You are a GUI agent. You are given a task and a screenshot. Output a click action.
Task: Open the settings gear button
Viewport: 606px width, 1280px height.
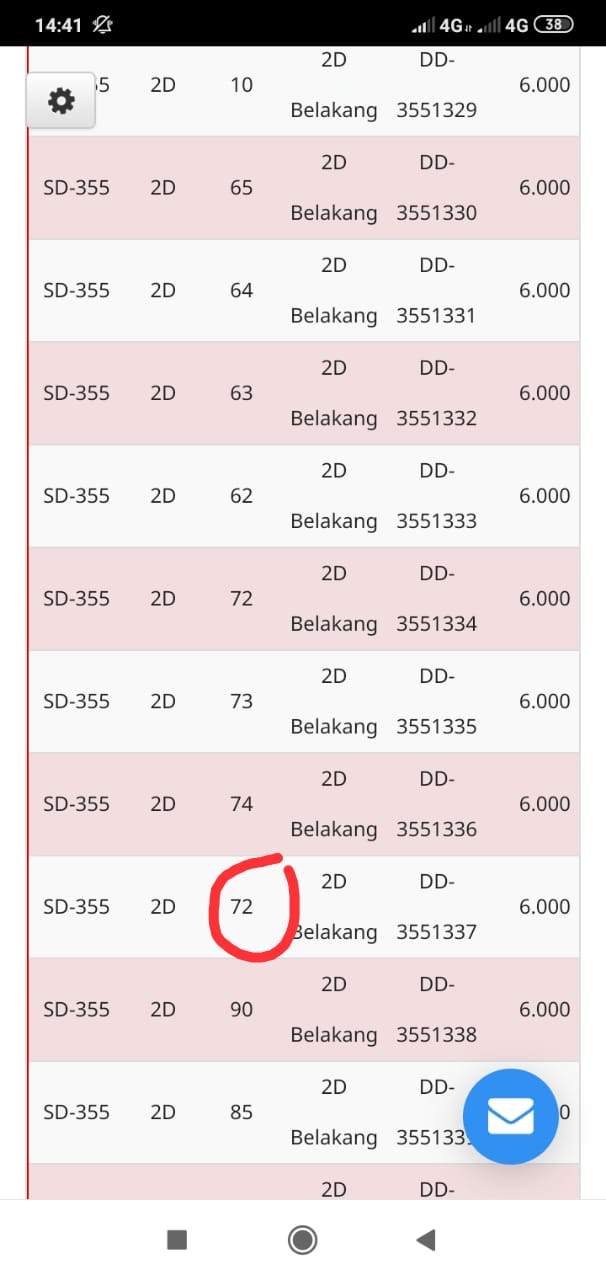[61, 101]
